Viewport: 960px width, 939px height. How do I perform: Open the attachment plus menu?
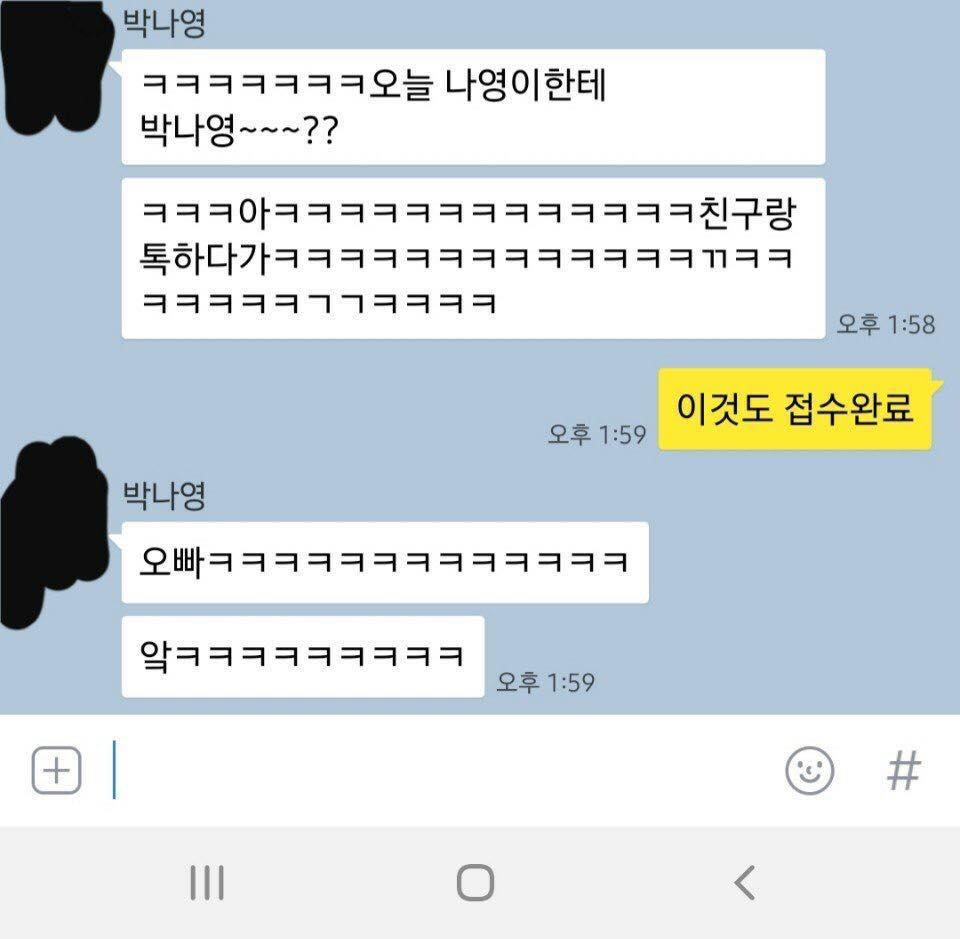point(57,770)
